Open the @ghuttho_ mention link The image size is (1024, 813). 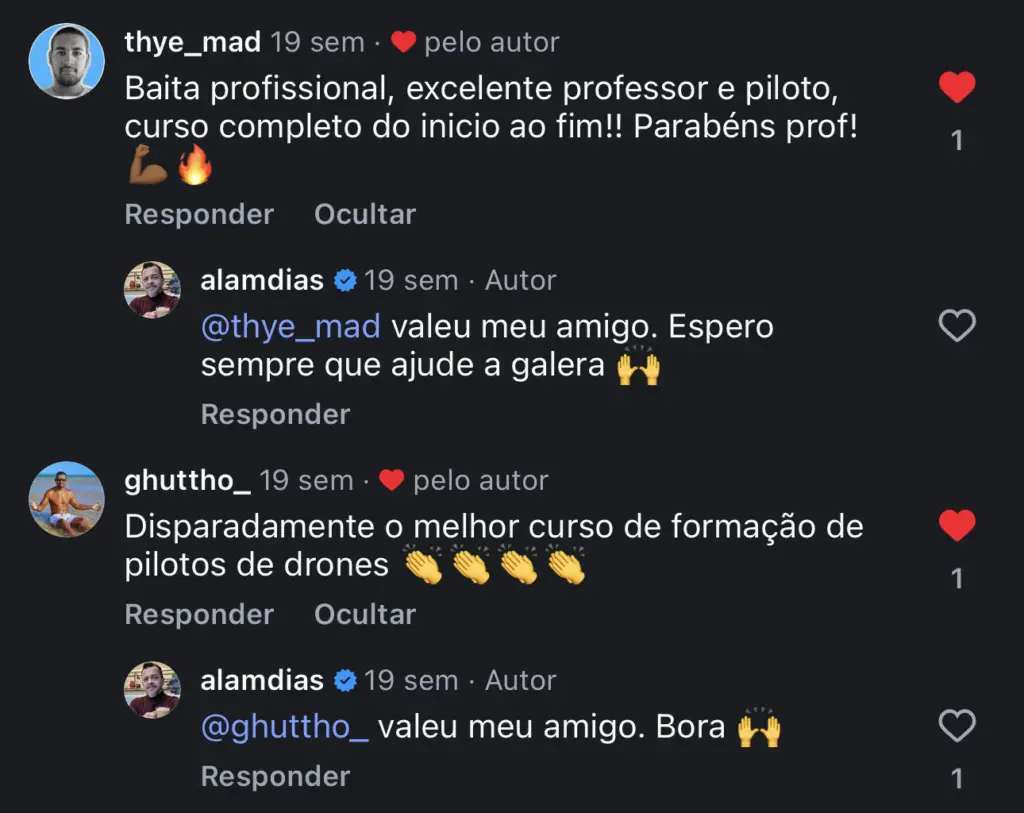pyautogui.click(x=285, y=727)
